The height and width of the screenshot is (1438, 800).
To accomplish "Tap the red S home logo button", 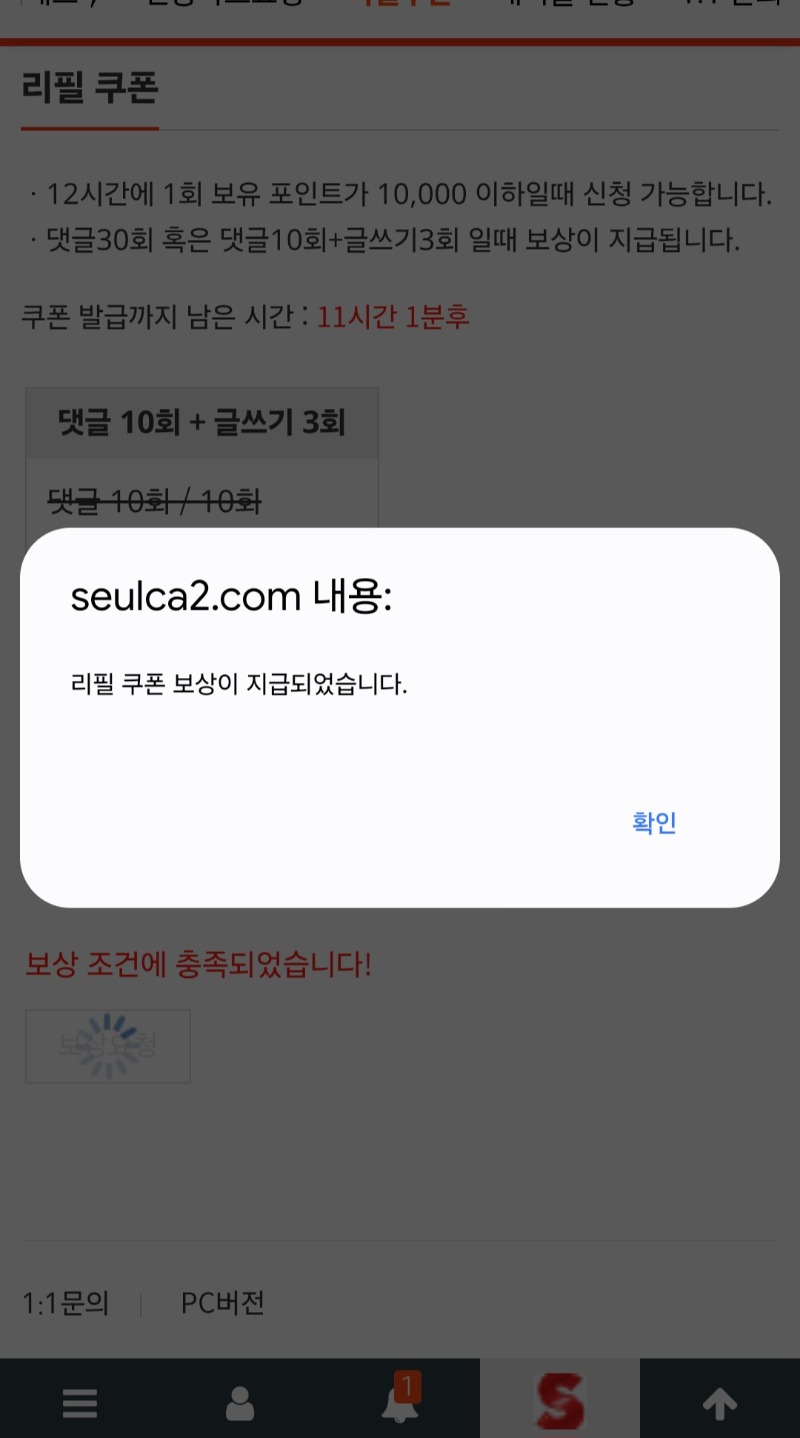I will pyautogui.click(x=560, y=1400).
